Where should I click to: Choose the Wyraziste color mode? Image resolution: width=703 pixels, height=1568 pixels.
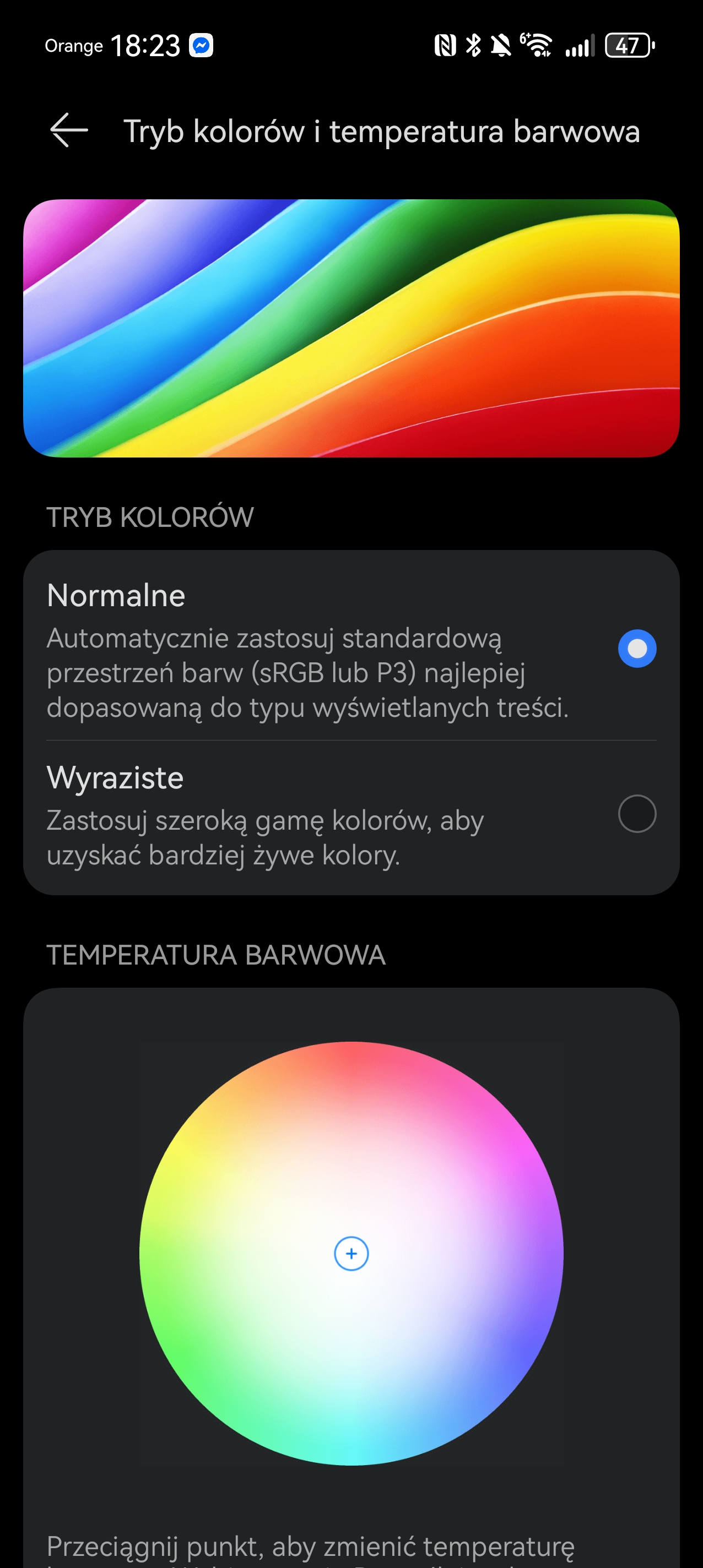click(636, 813)
